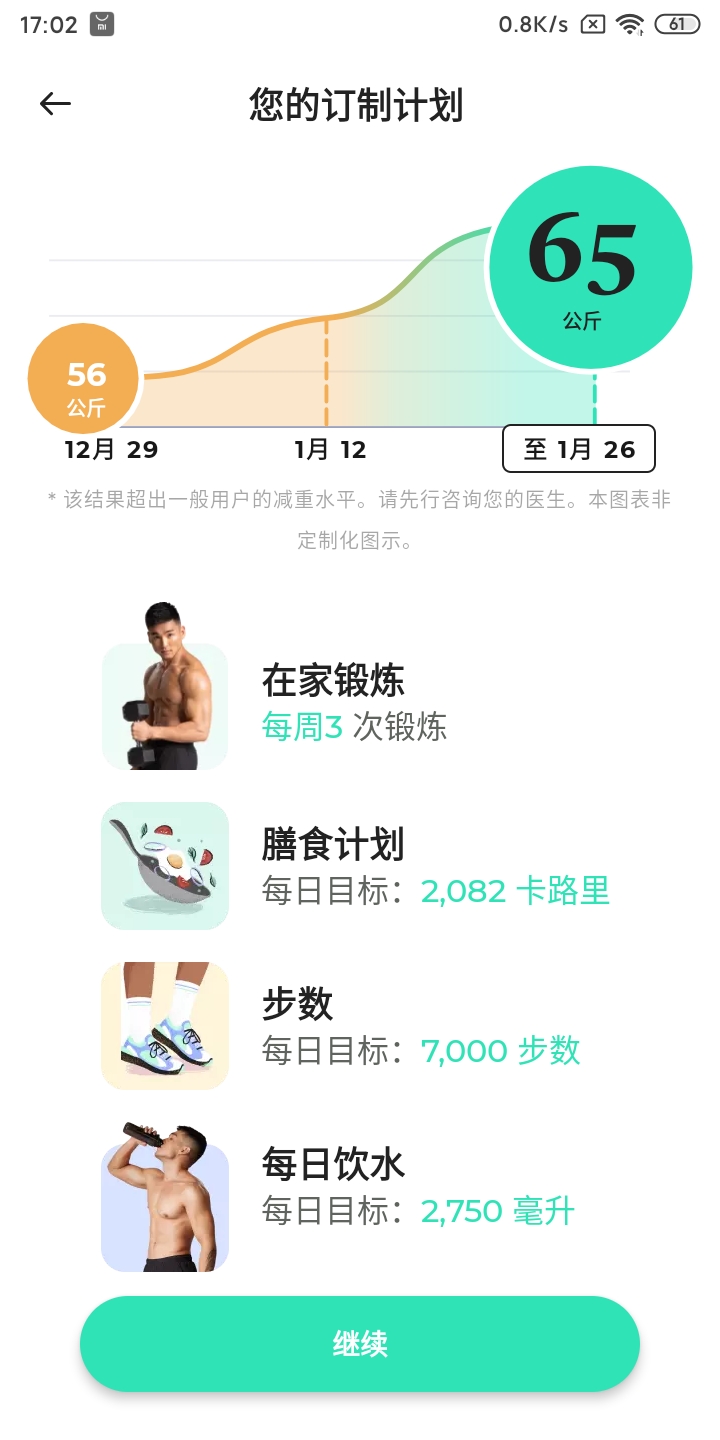Screen dimensions: 720x1440
Task: Go back using the arrow icon
Action: tap(55, 104)
